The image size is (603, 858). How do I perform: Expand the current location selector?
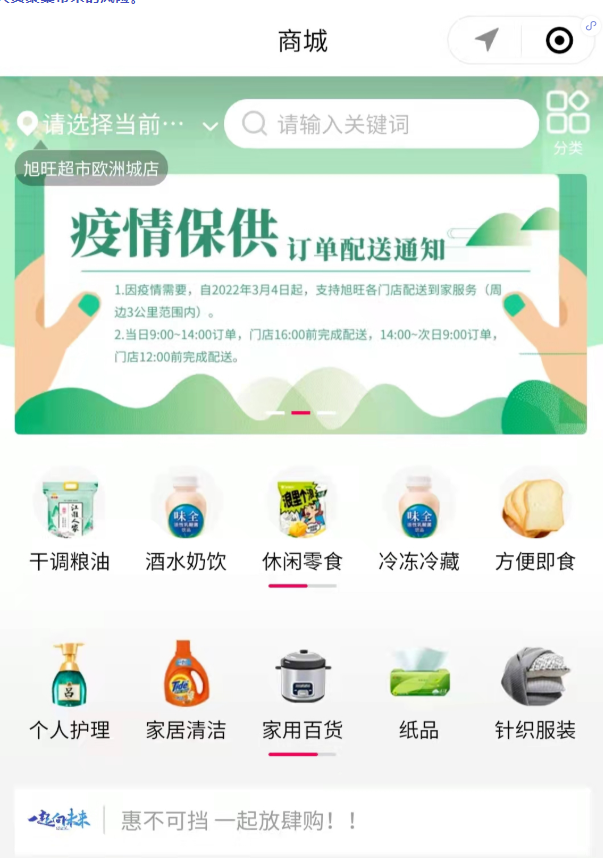[118, 125]
